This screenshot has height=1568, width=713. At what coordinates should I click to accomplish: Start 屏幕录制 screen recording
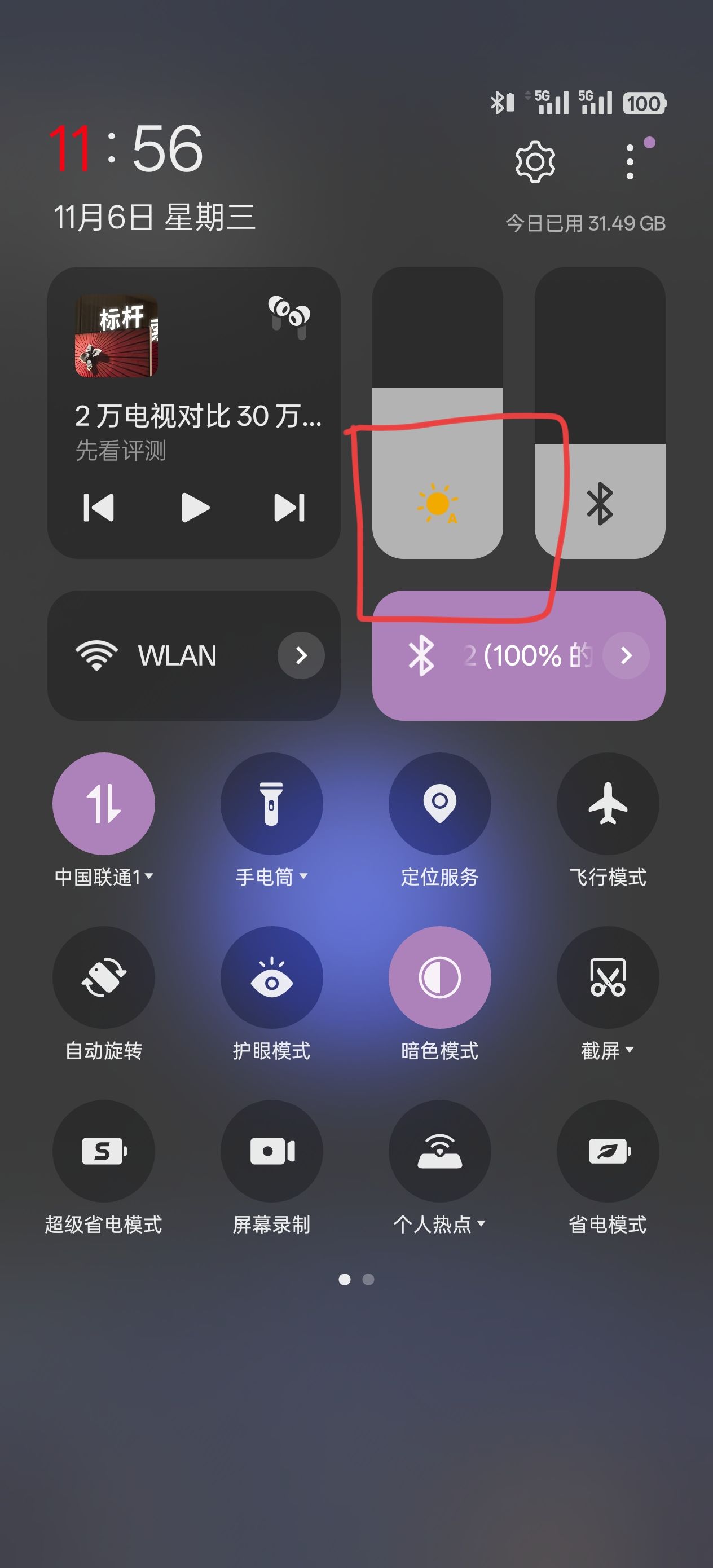271,1151
